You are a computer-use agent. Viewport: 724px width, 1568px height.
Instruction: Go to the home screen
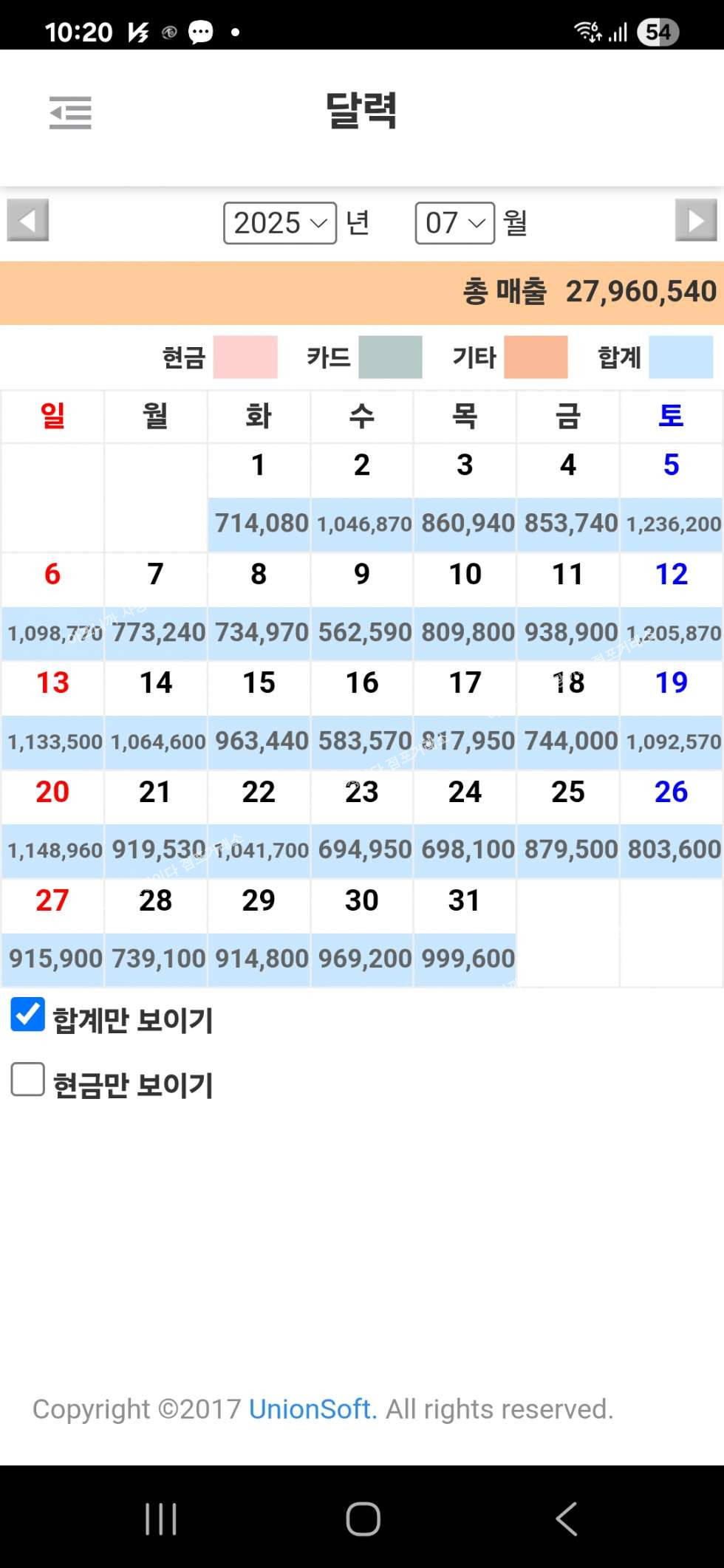pyautogui.click(x=363, y=1519)
